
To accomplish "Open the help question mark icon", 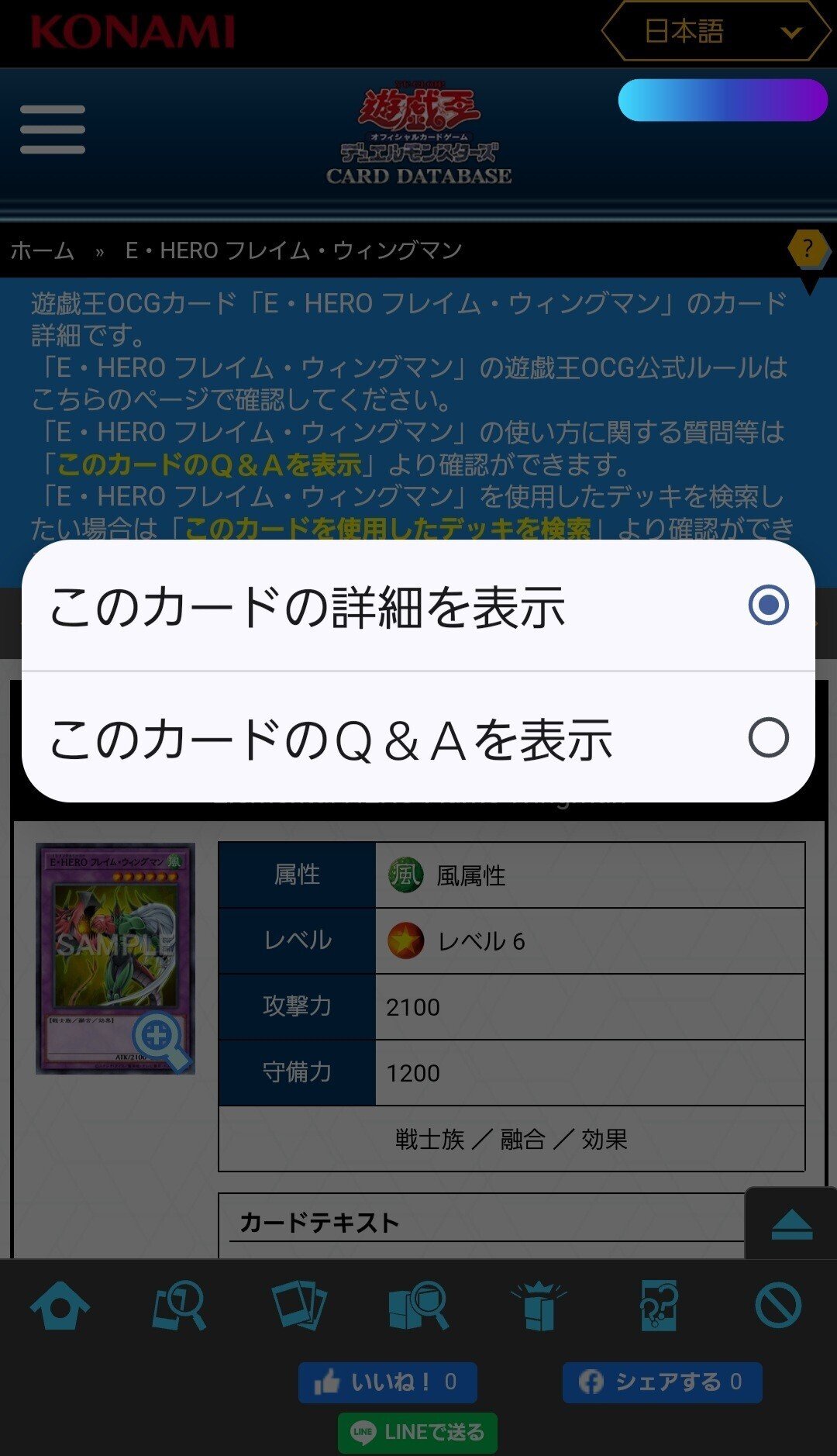I will pyautogui.click(x=808, y=250).
